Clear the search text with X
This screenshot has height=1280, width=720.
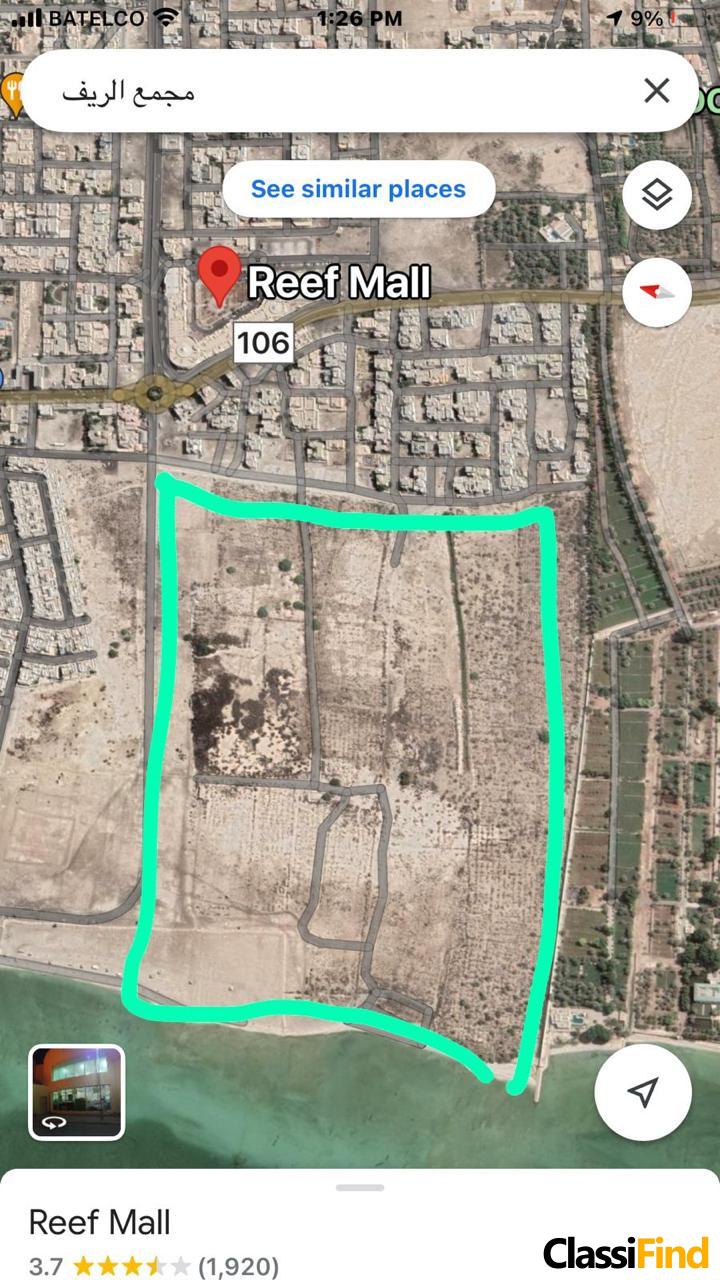click(656, 91)
